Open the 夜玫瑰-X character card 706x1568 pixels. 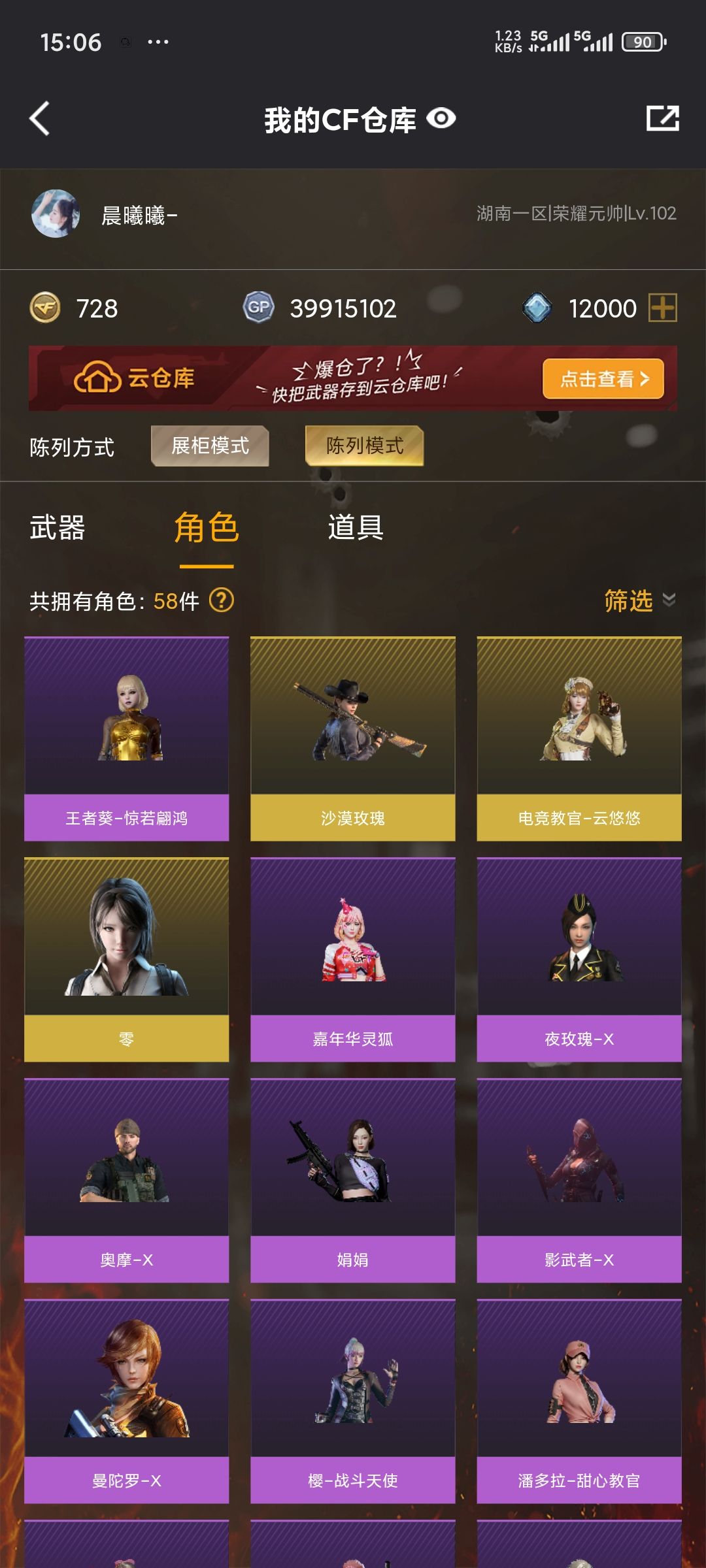579,960
